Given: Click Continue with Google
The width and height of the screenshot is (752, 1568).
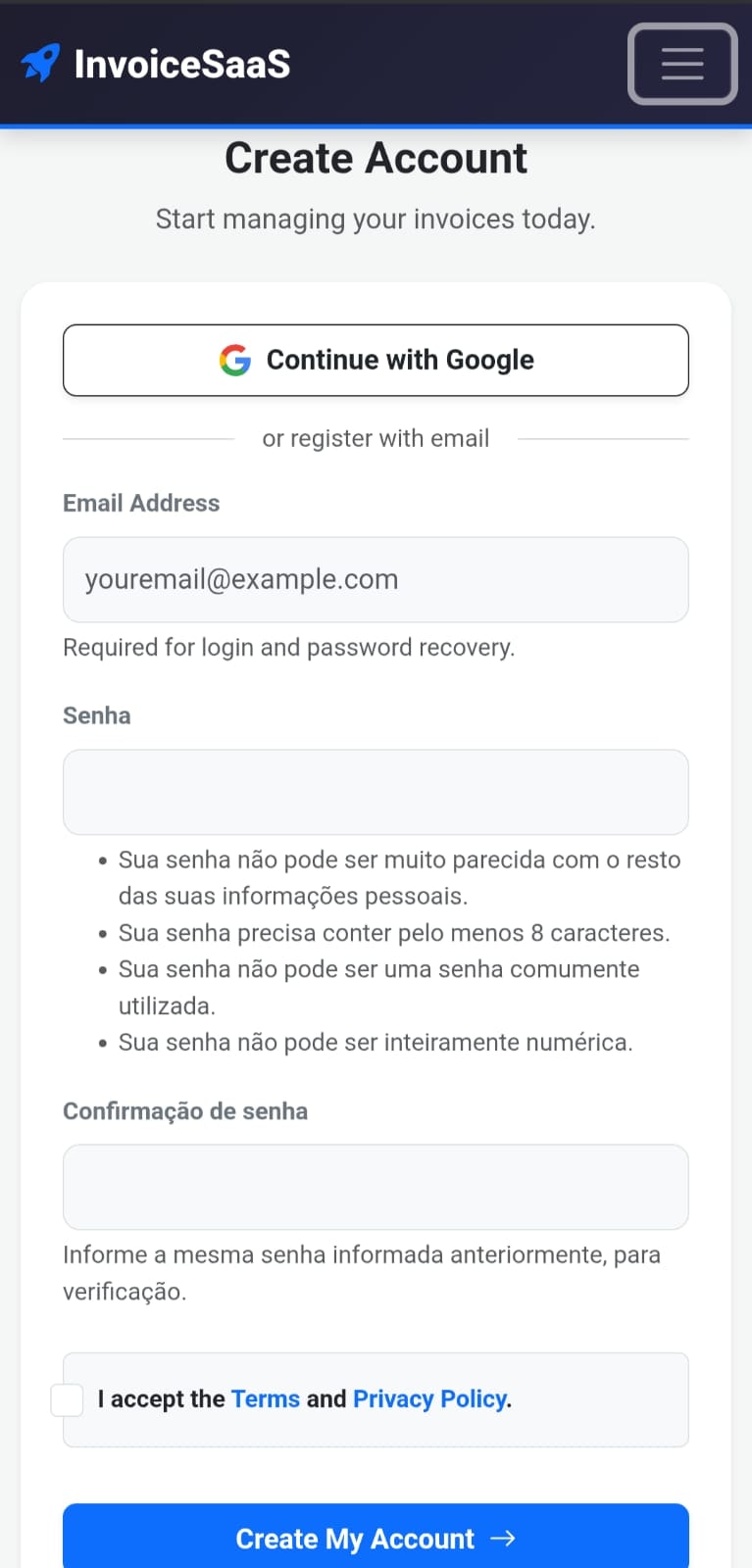Looking at the screenshot, I should coord(376,360).
